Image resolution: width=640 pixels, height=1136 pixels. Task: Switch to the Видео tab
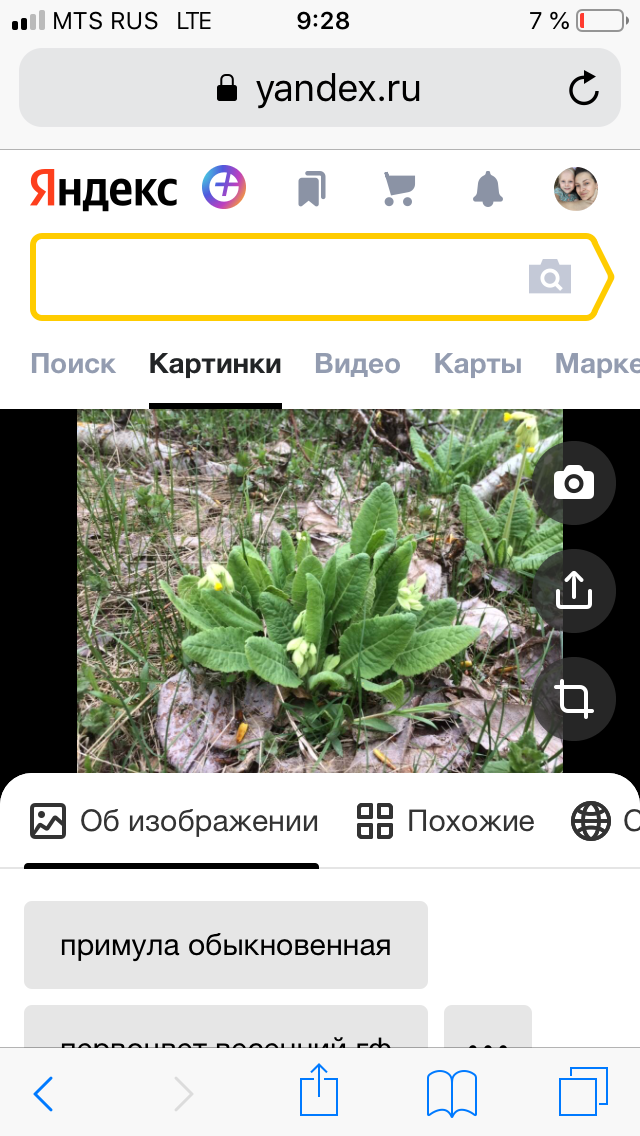click(357, 364)
